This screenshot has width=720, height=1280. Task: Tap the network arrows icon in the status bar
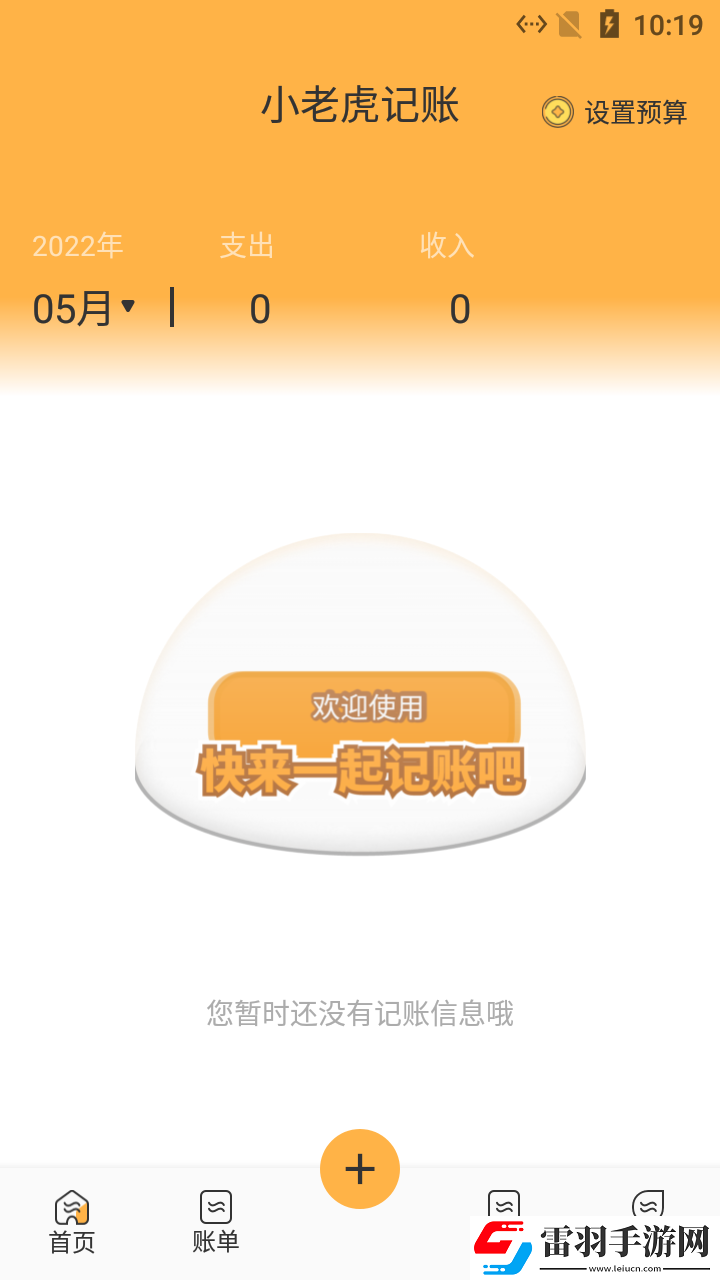tap(527, 24)
